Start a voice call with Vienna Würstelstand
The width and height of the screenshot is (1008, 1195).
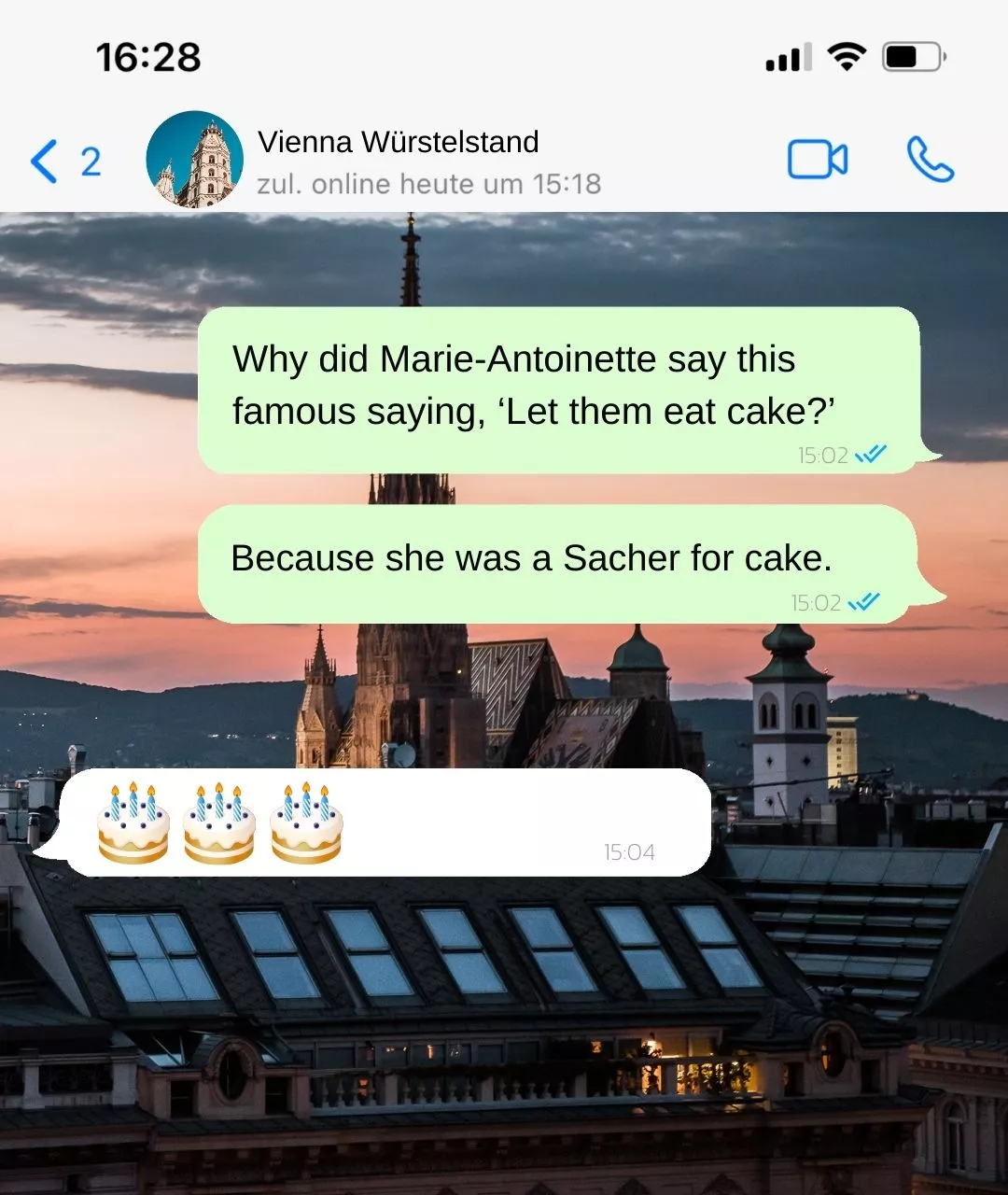tap(930, 160)
